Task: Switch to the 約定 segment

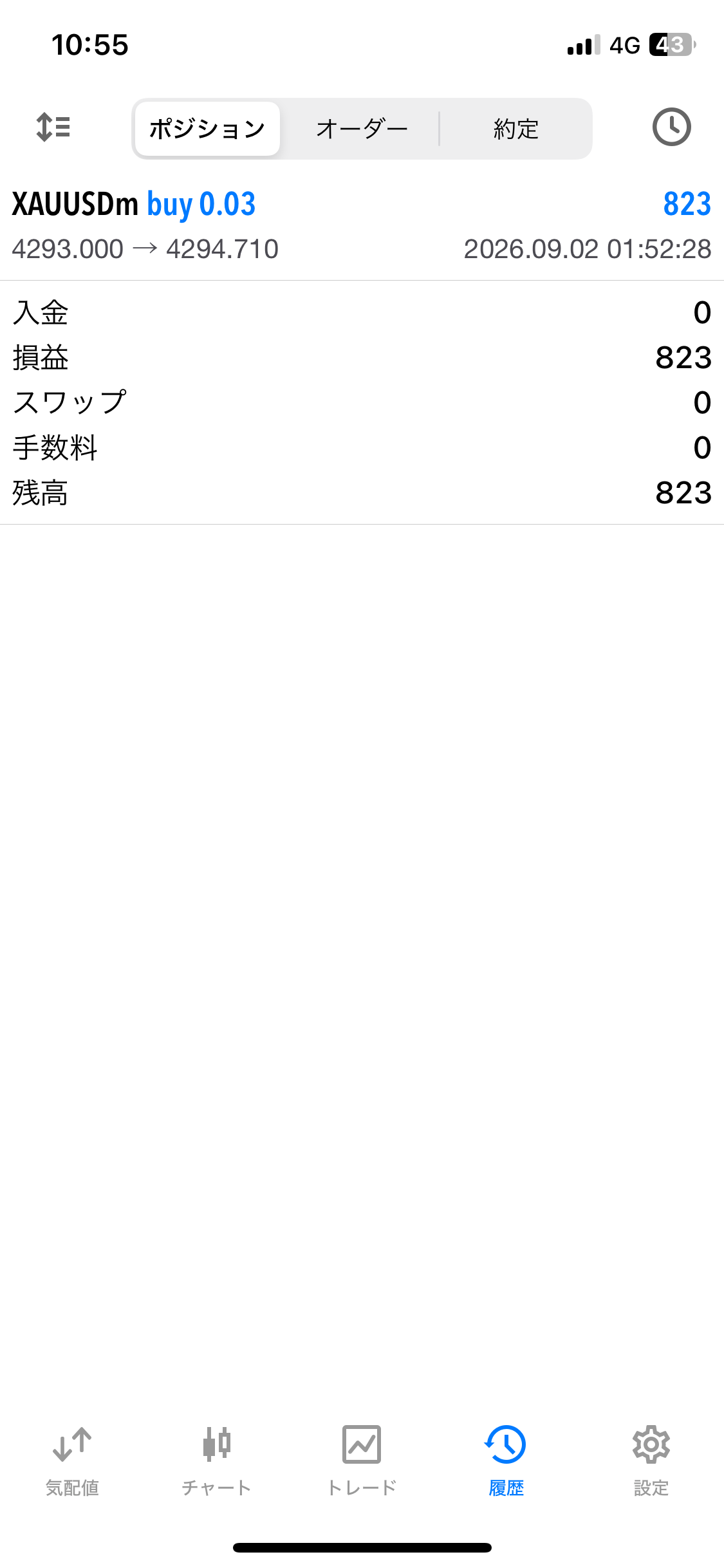Action: coord(515,129)
